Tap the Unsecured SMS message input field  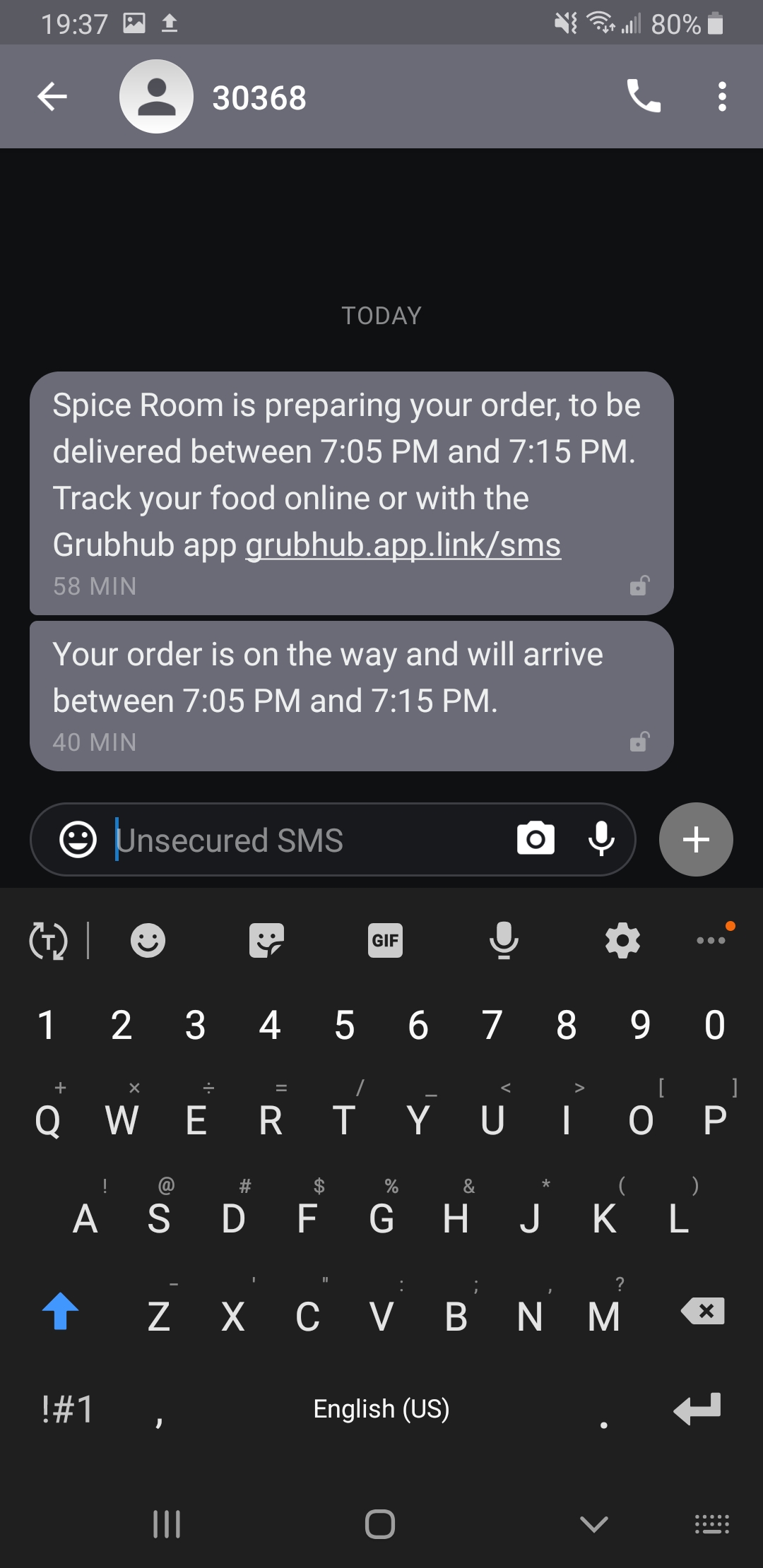(x=283, y=839)
